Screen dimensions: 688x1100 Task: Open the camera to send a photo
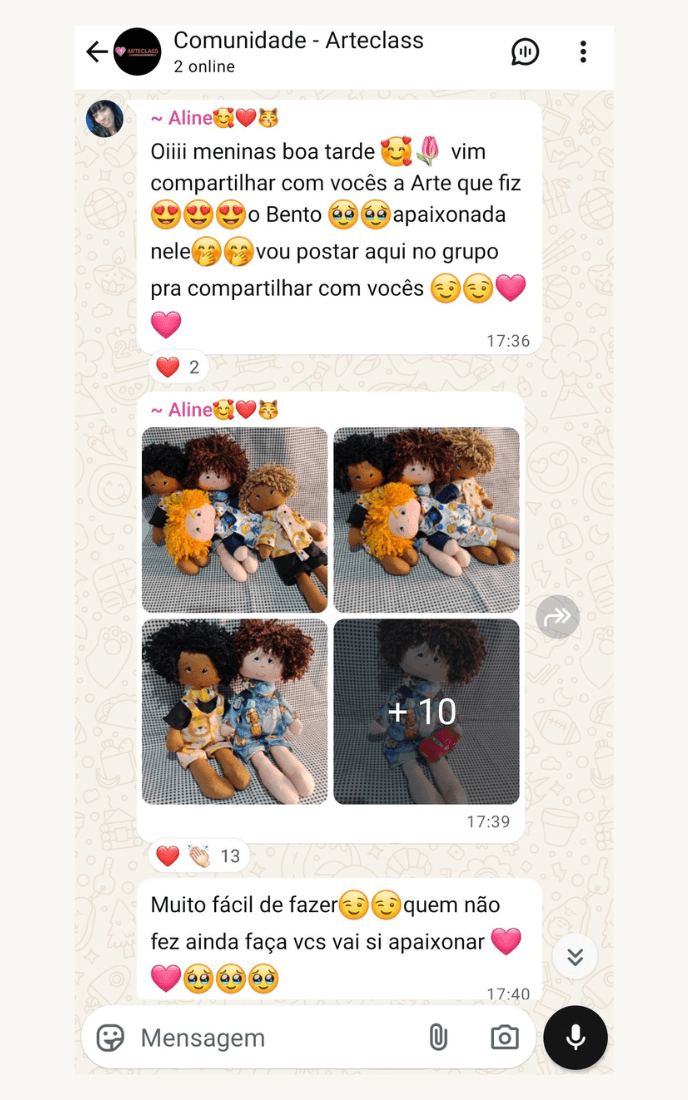(x=504, y=1038)
